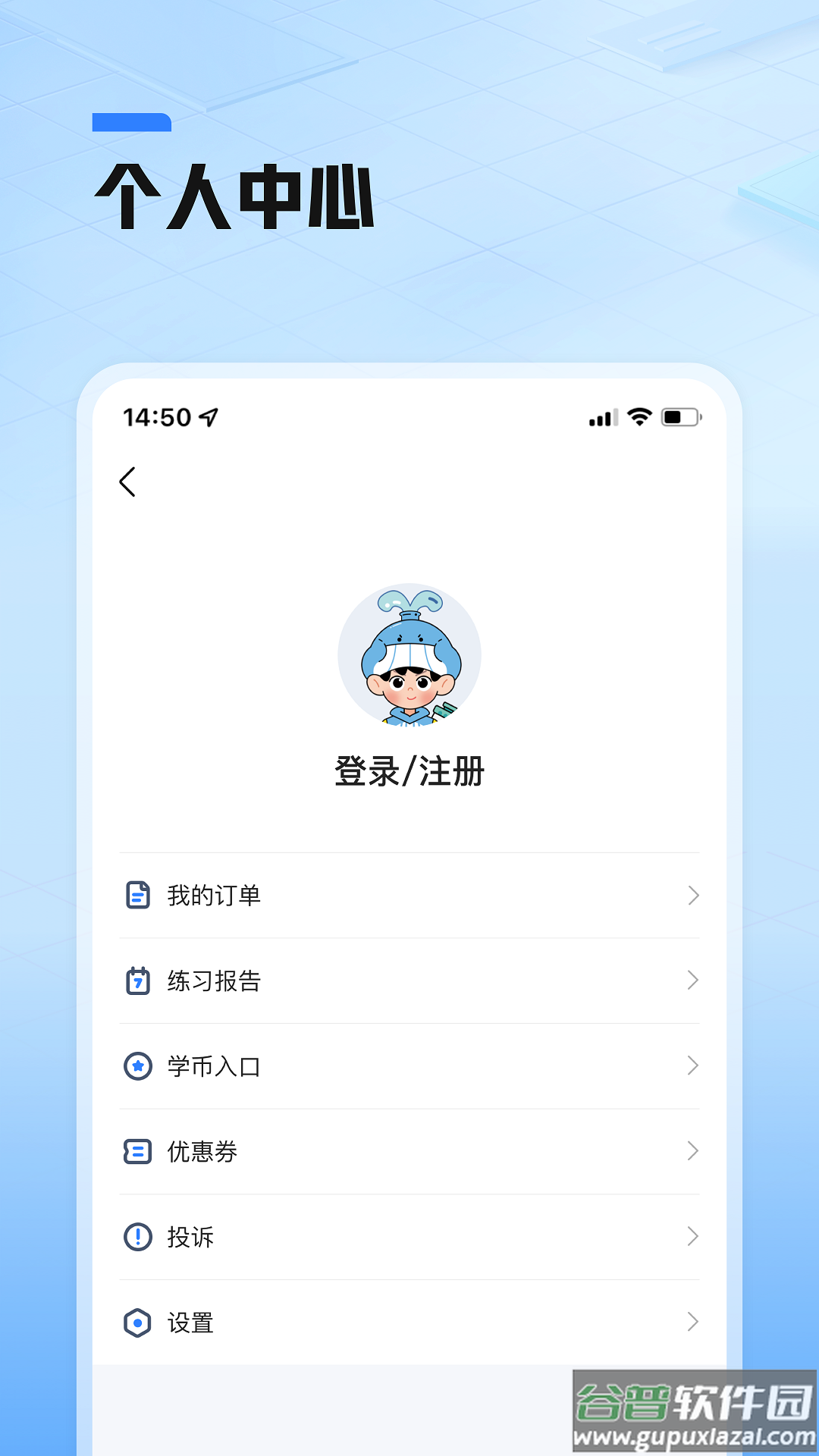Click the cellular signal bars indicator

(600, 417)
